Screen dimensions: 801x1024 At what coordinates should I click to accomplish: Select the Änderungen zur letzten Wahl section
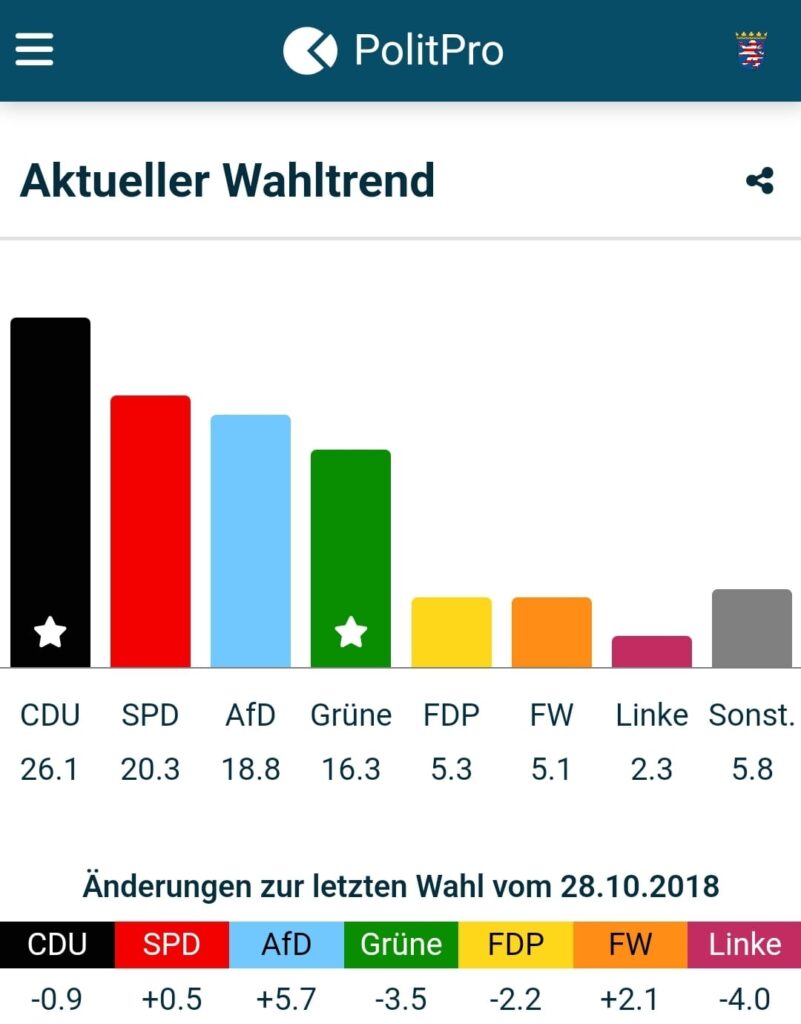click(x=400, y=885)
